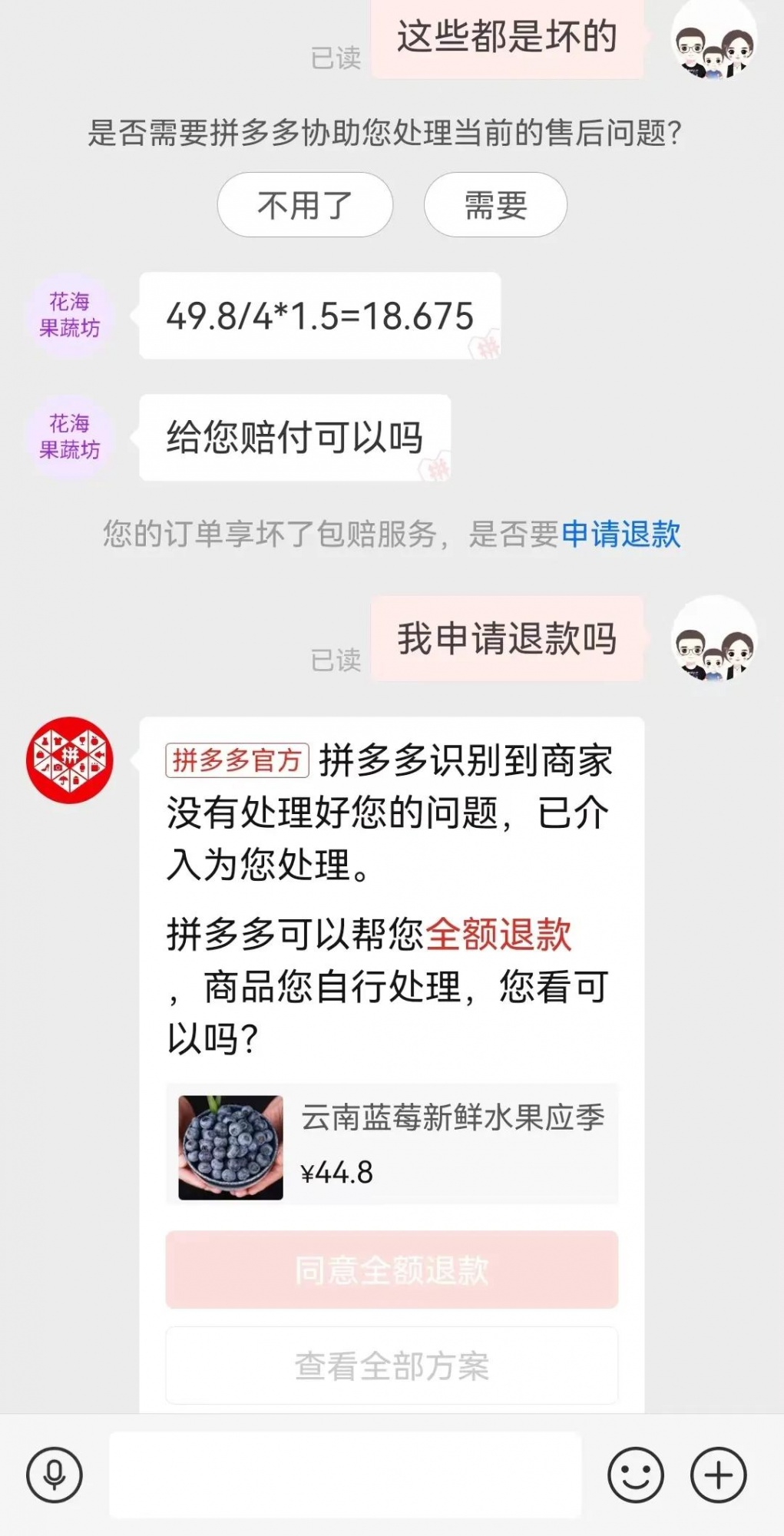Open the plus attachments menu

718,1475
